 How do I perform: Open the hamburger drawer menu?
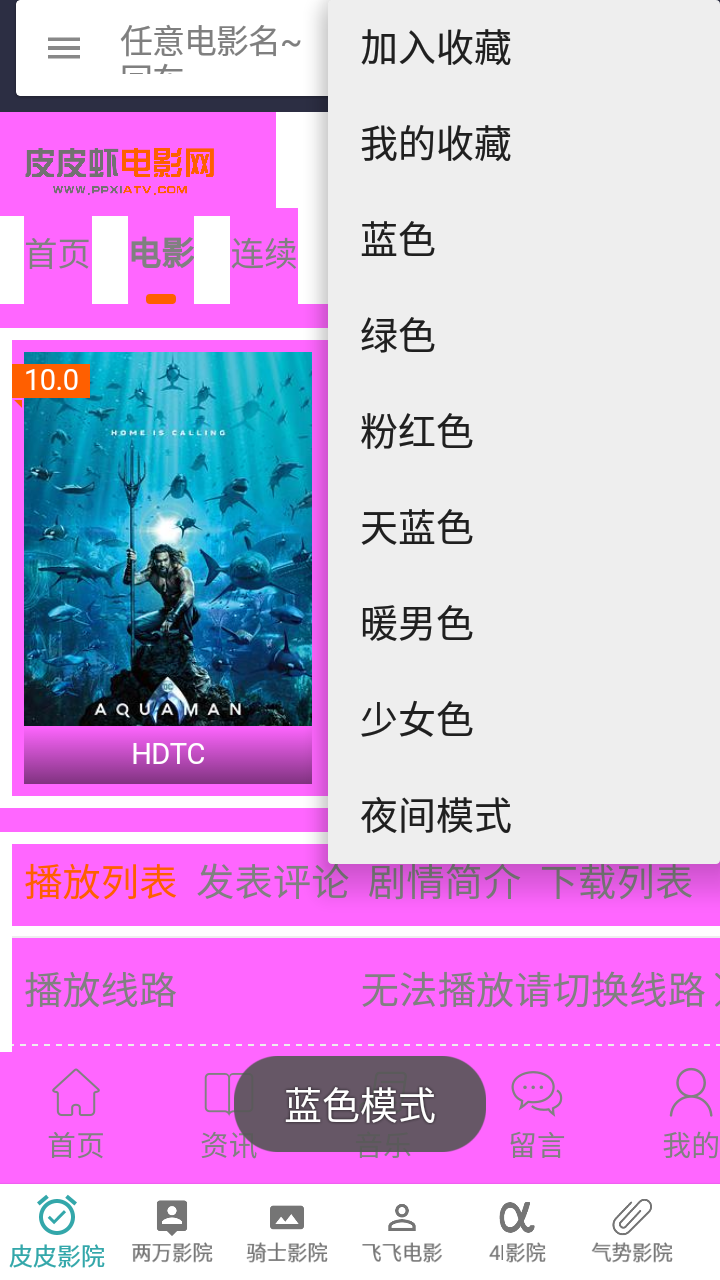coord(64,48)
